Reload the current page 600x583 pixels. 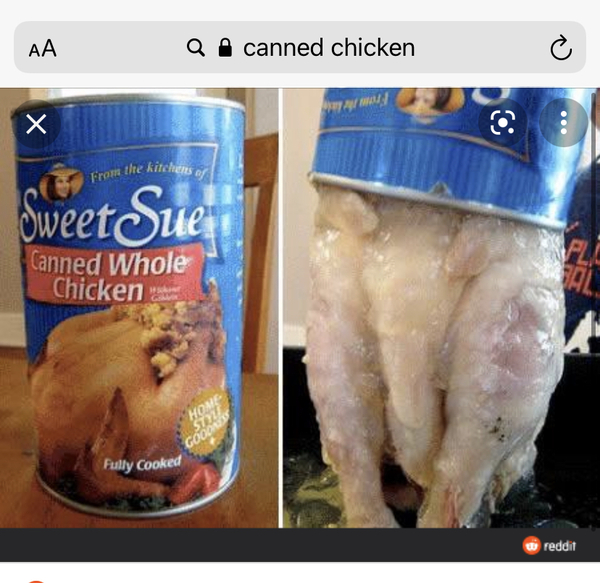[x=561, y=48]
